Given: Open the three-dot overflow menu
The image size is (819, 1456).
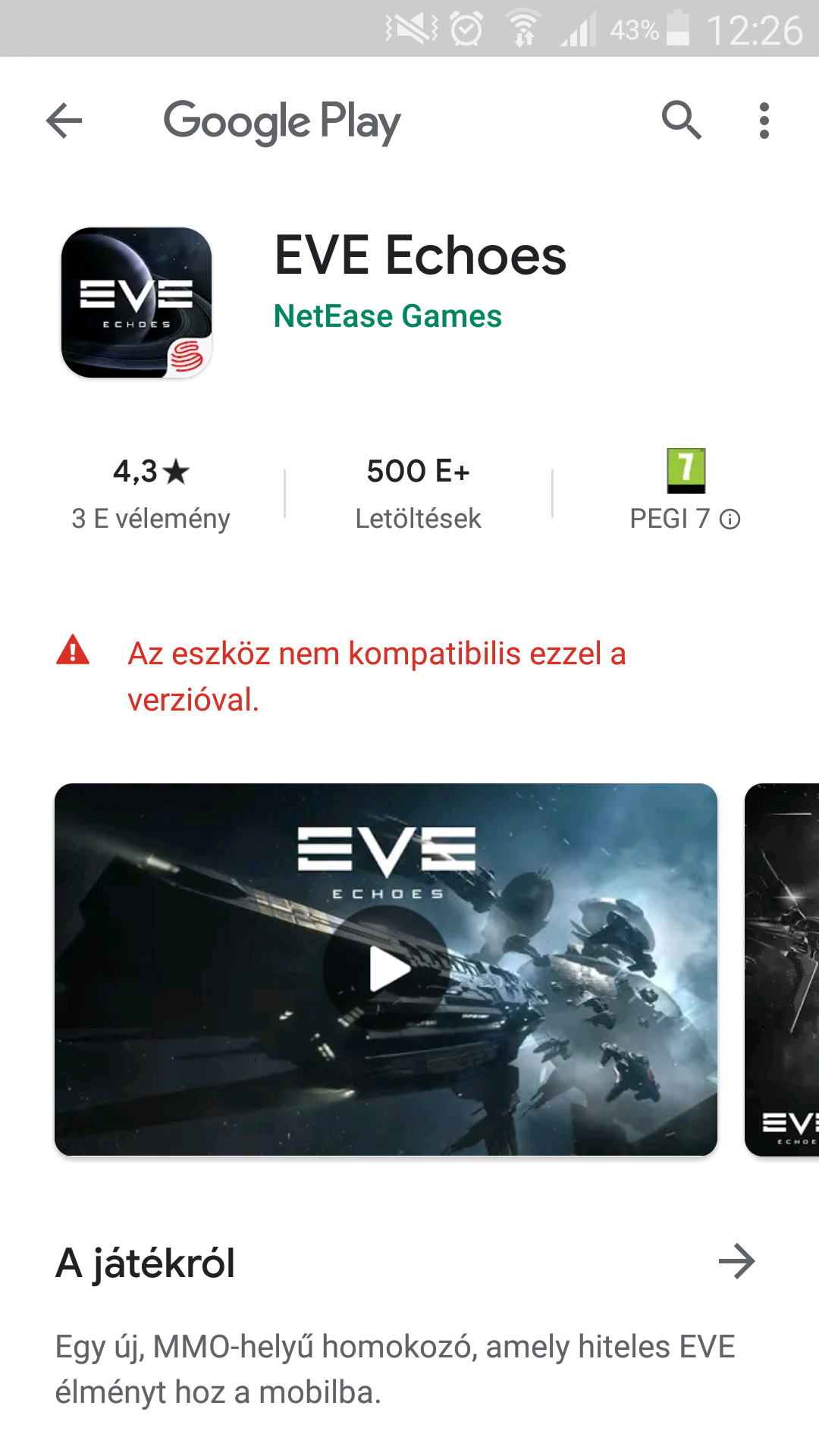Looking at the screenshot, I should (x=764, y=121).
